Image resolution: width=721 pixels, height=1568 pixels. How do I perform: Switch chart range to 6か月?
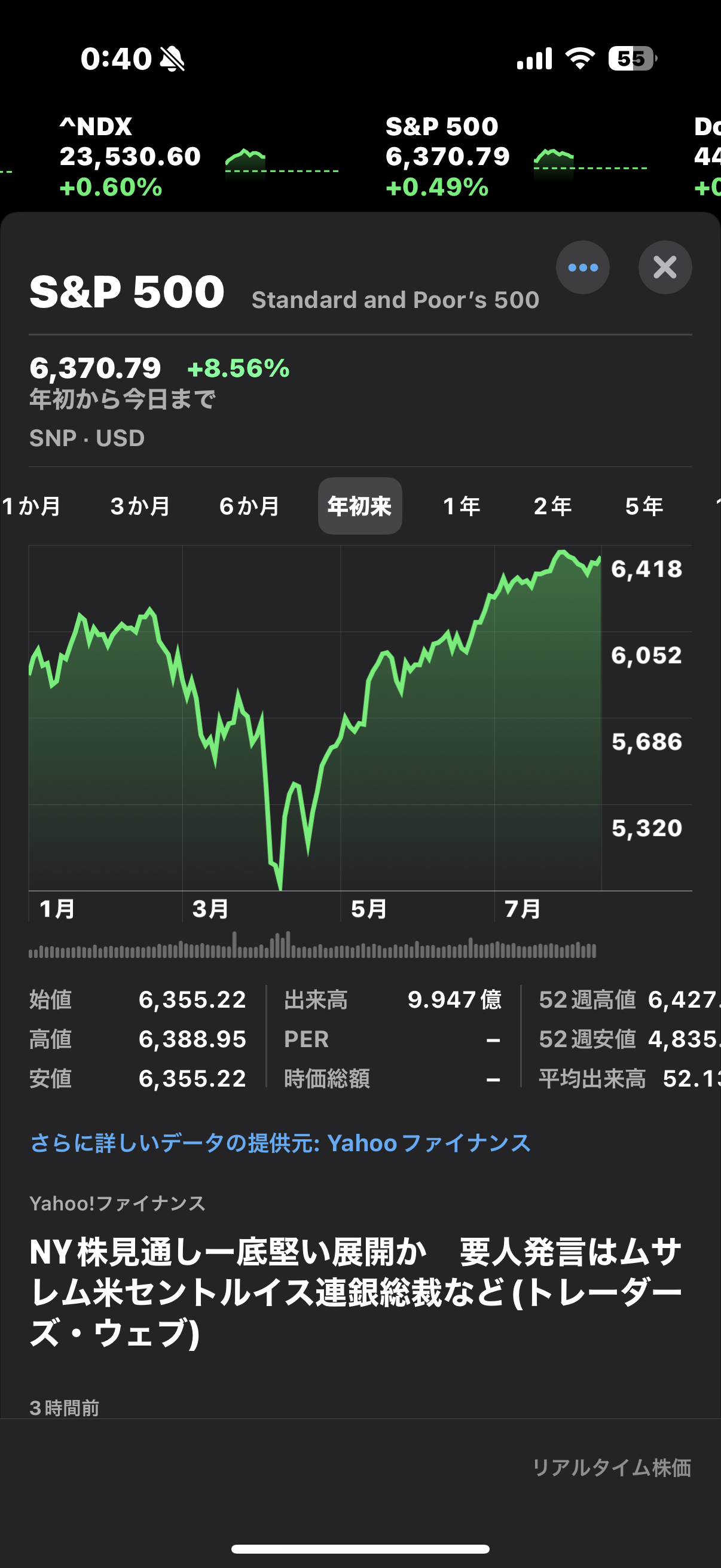coord(249,506)
